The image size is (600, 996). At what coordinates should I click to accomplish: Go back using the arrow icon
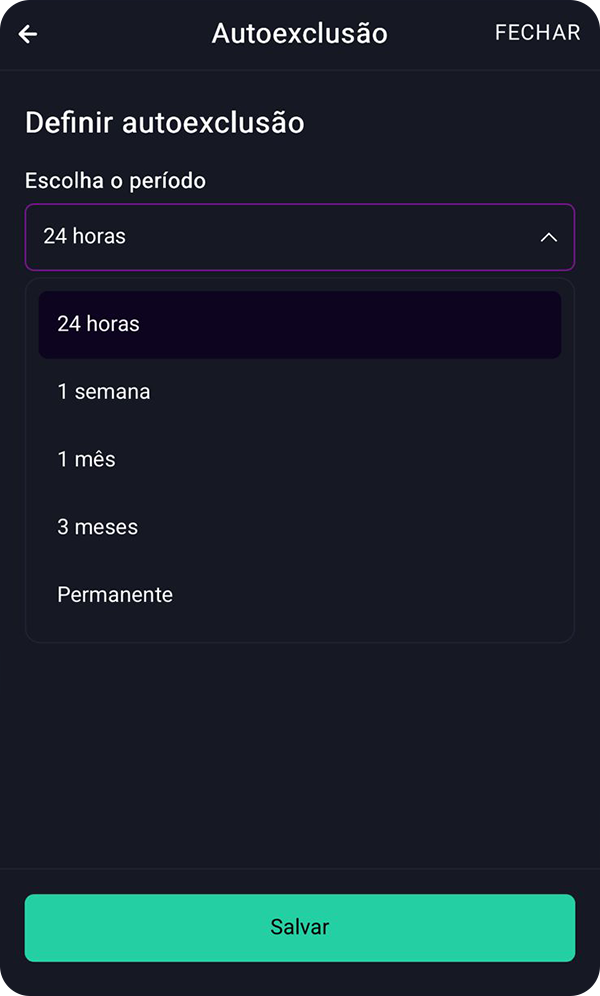(x=28, y=34)
